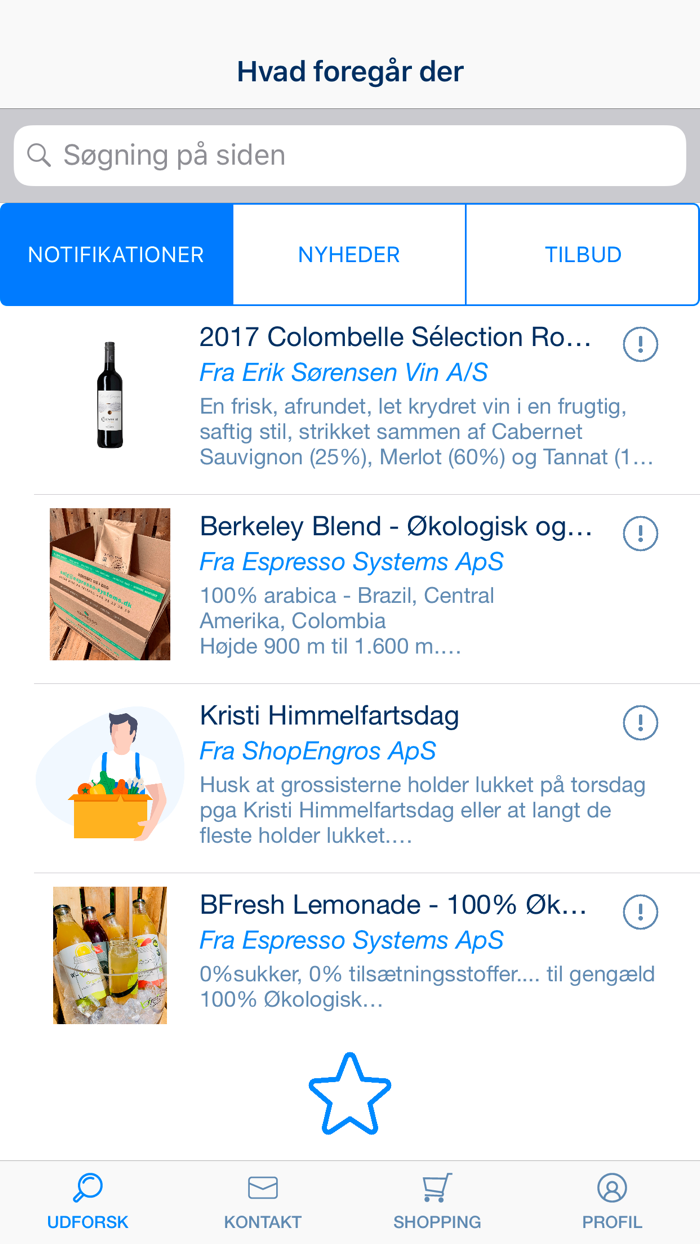
Task: Show info for the BFresh Lemonade notification
Action: pos(640,911)
